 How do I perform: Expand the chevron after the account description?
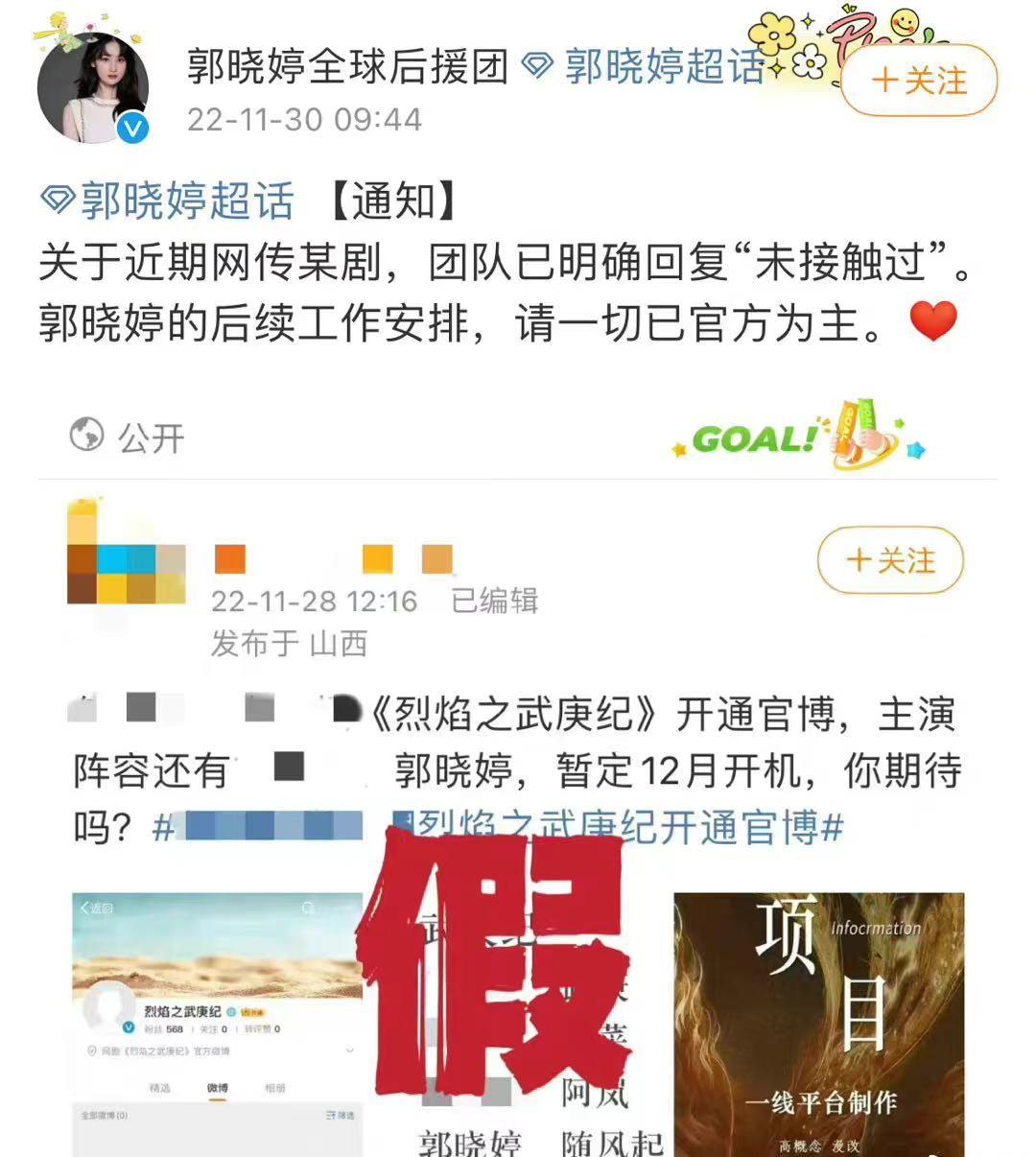[348, 1049]
